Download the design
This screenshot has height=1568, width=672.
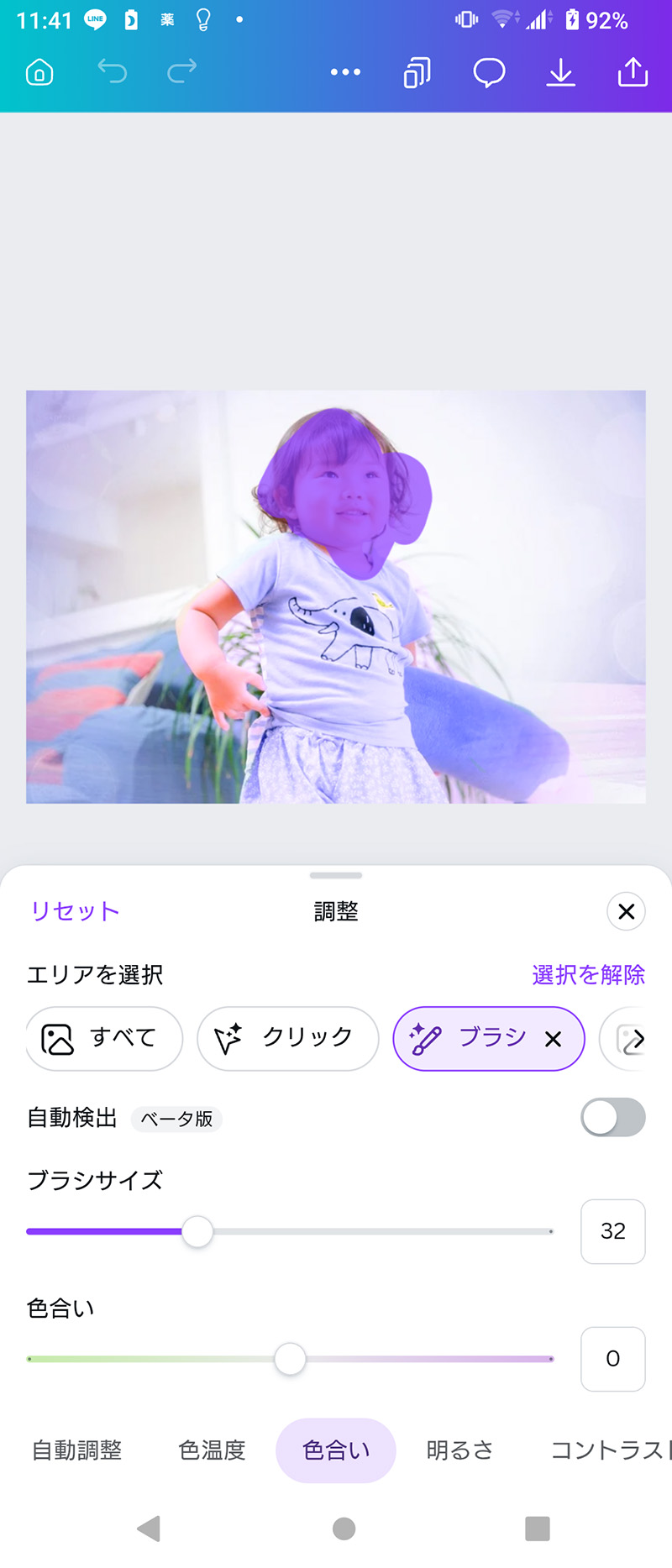tap(560, 73)
